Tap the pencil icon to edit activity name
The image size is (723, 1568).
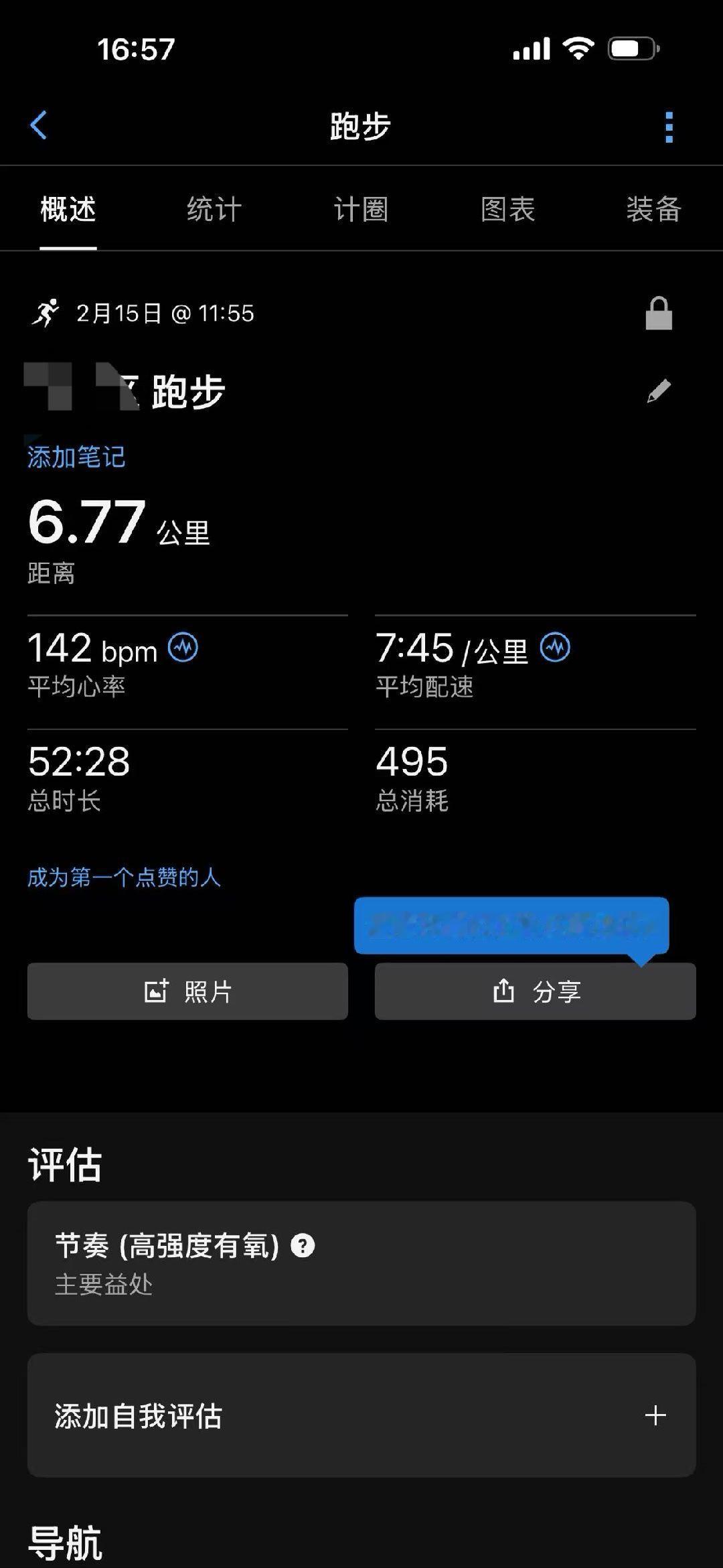point(659,390)
